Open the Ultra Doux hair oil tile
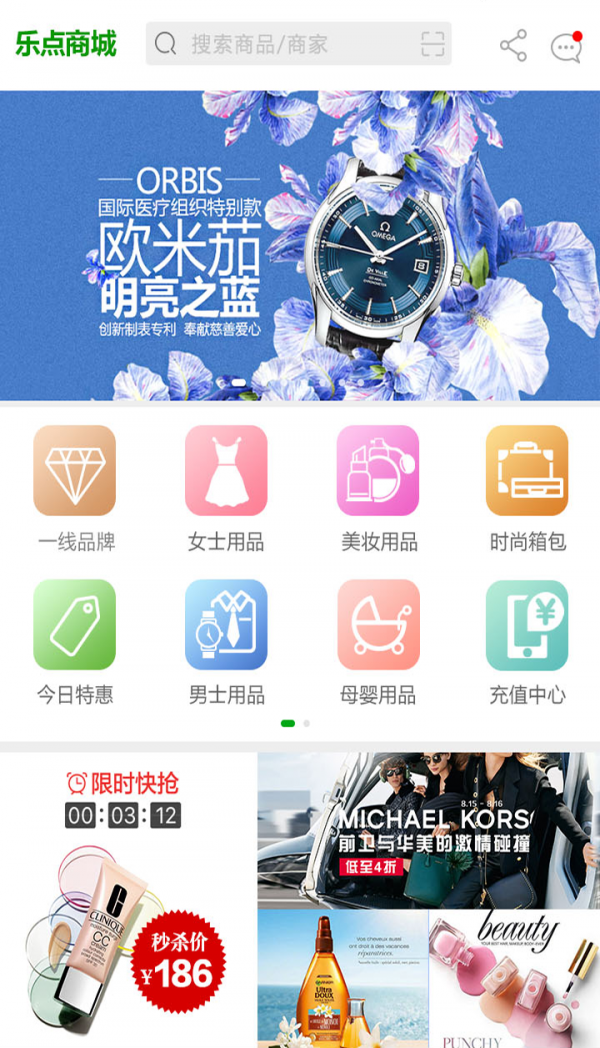Screen dimensions: 600x1048 342,978
